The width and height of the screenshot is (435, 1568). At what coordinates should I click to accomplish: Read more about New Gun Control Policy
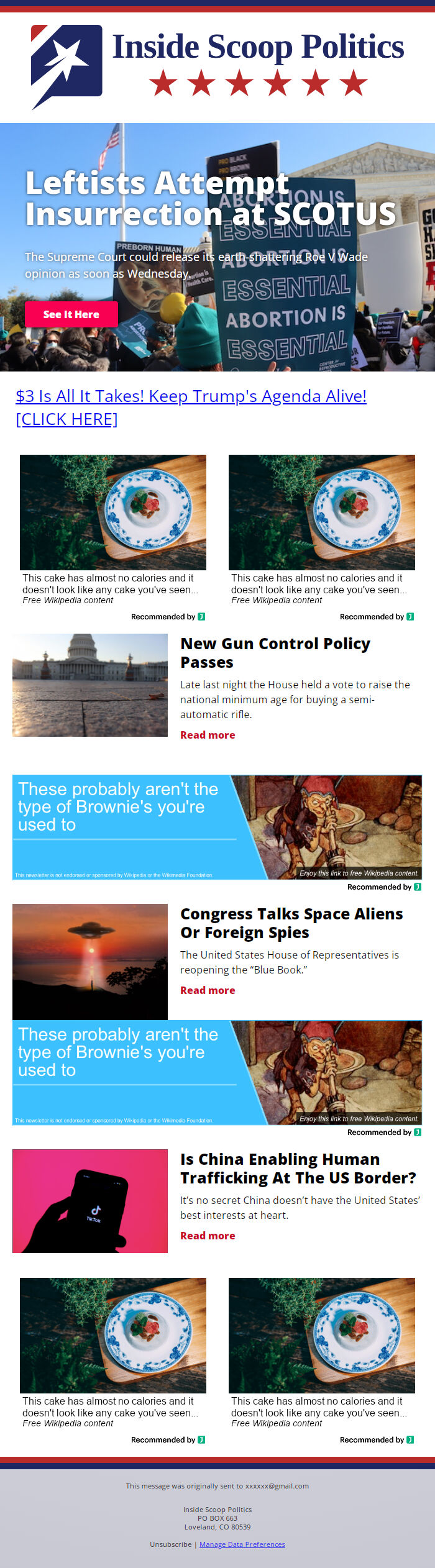(x=208, y=735)
